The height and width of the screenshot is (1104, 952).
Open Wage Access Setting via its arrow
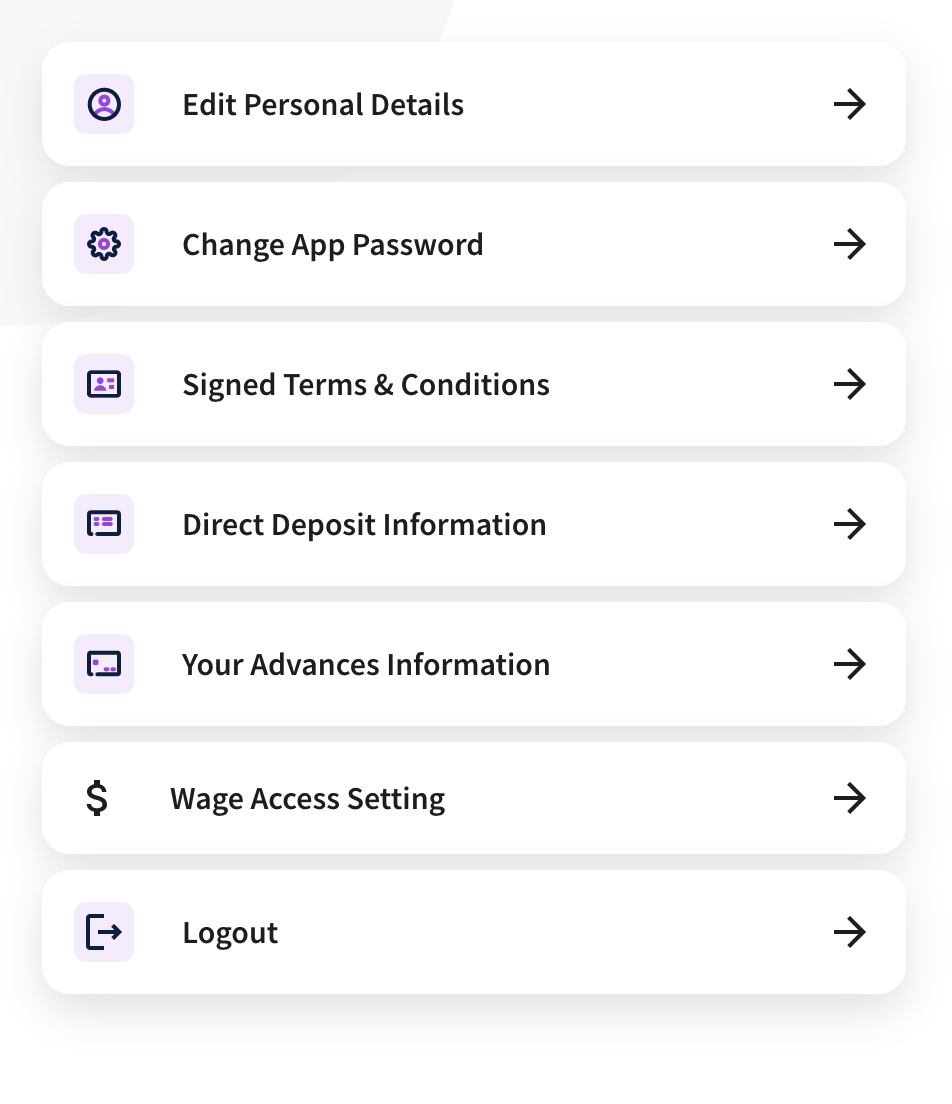pos(849,798)
